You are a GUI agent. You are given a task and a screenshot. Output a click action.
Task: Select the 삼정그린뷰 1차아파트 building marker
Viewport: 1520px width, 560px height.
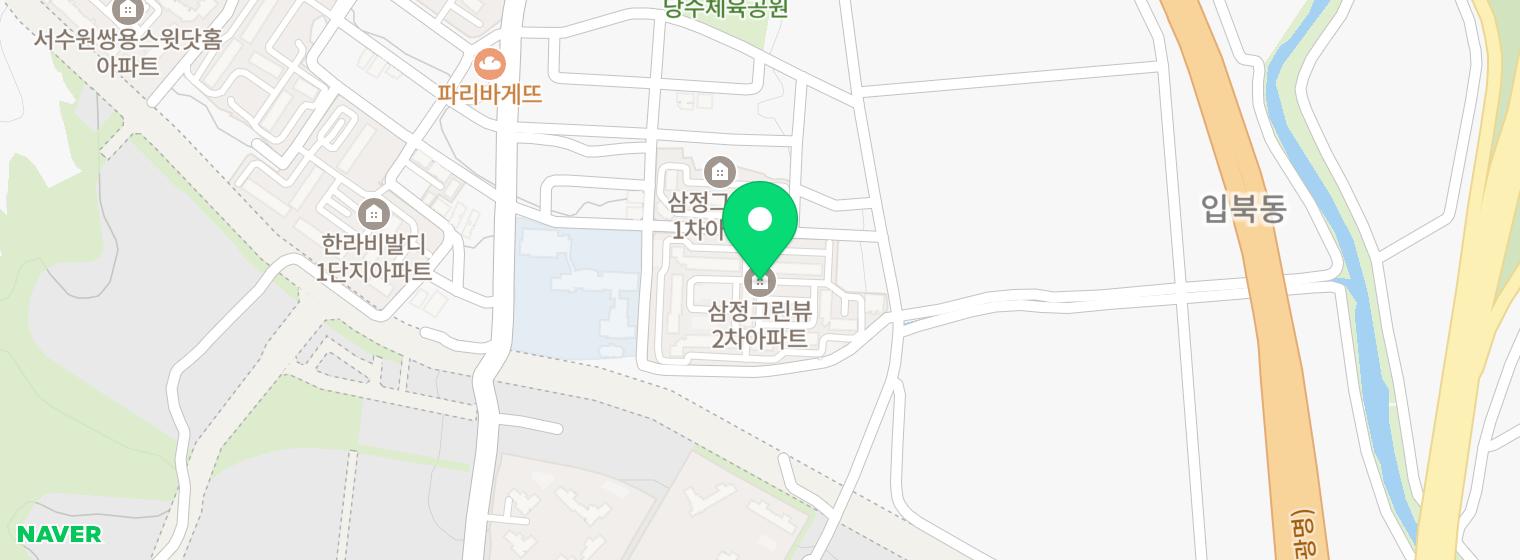719,172
